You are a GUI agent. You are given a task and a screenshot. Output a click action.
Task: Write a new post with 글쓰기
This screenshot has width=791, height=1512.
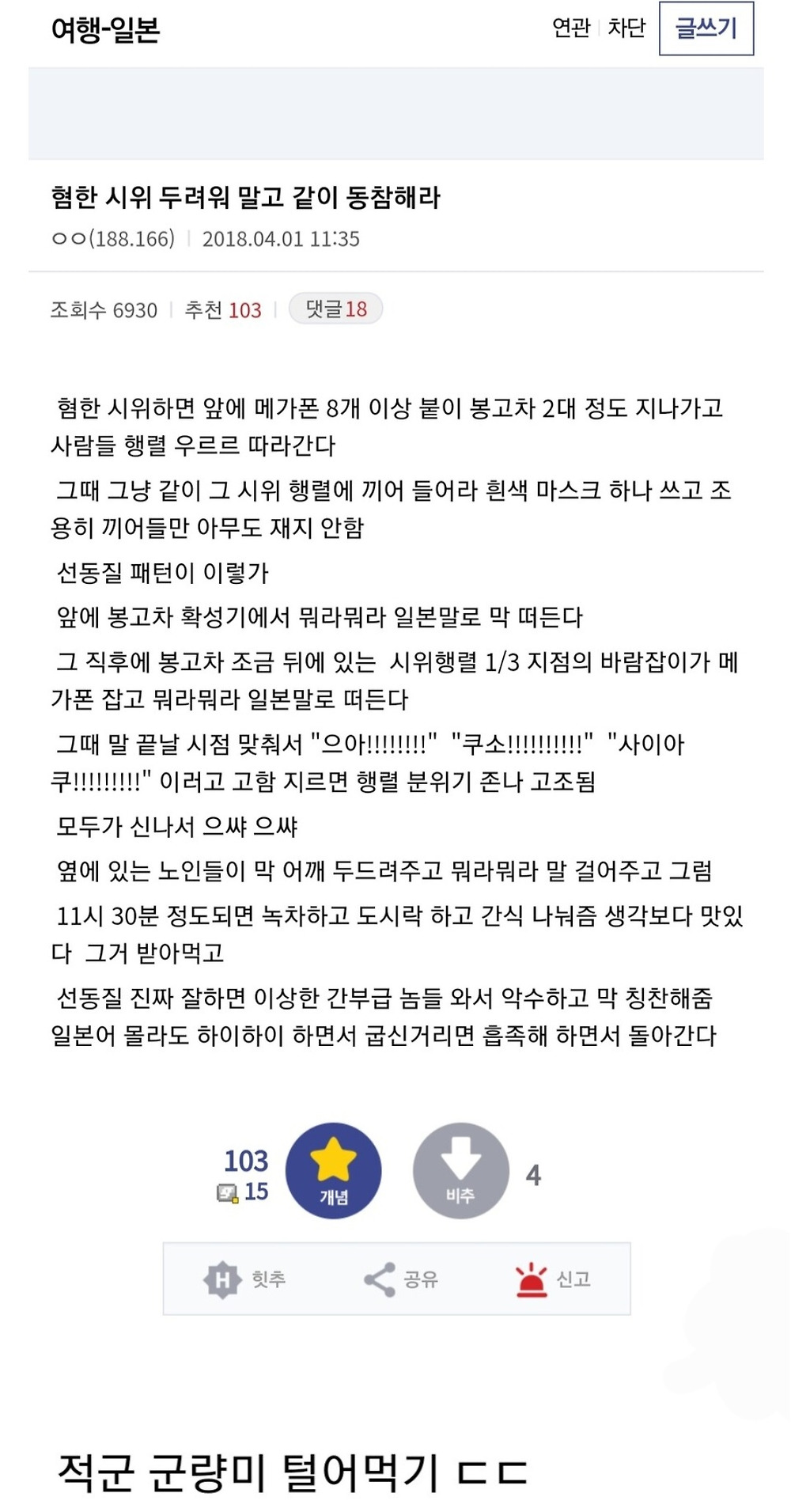pyautogui.click(x=706, y=28)
